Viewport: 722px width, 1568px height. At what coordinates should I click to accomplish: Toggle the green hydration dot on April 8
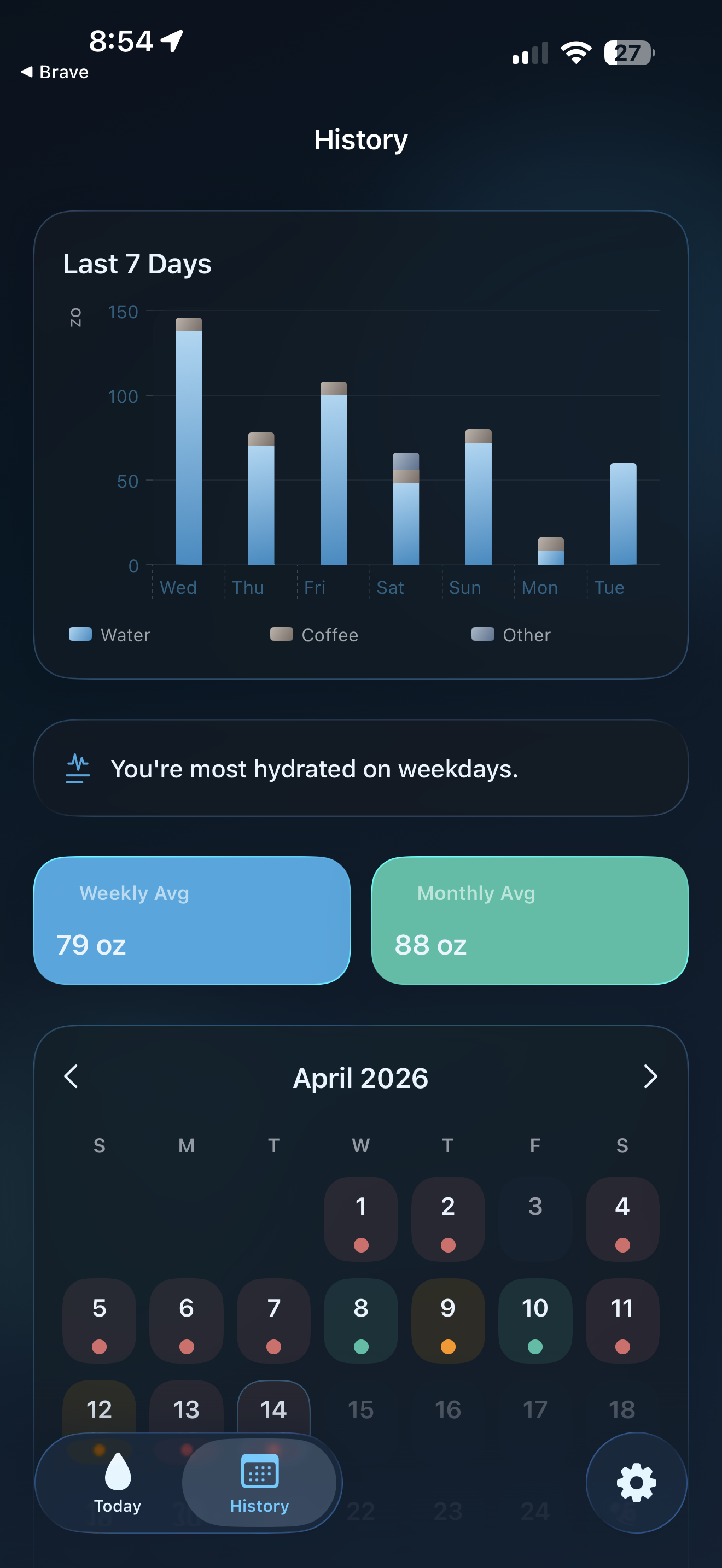pos(360,1347)
